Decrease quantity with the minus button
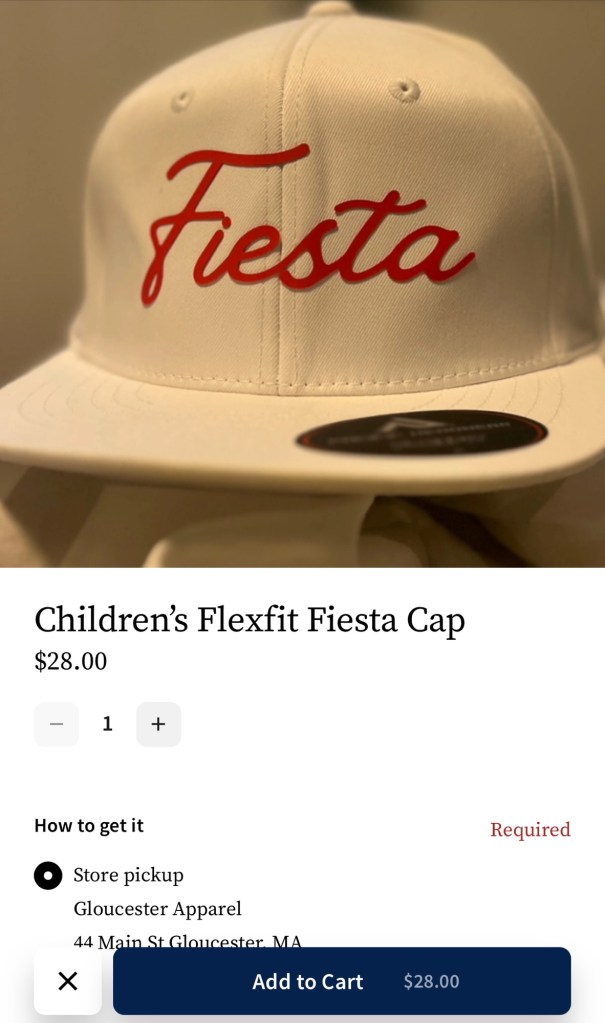Screen dimensions: 605x1023 point(56,724)
